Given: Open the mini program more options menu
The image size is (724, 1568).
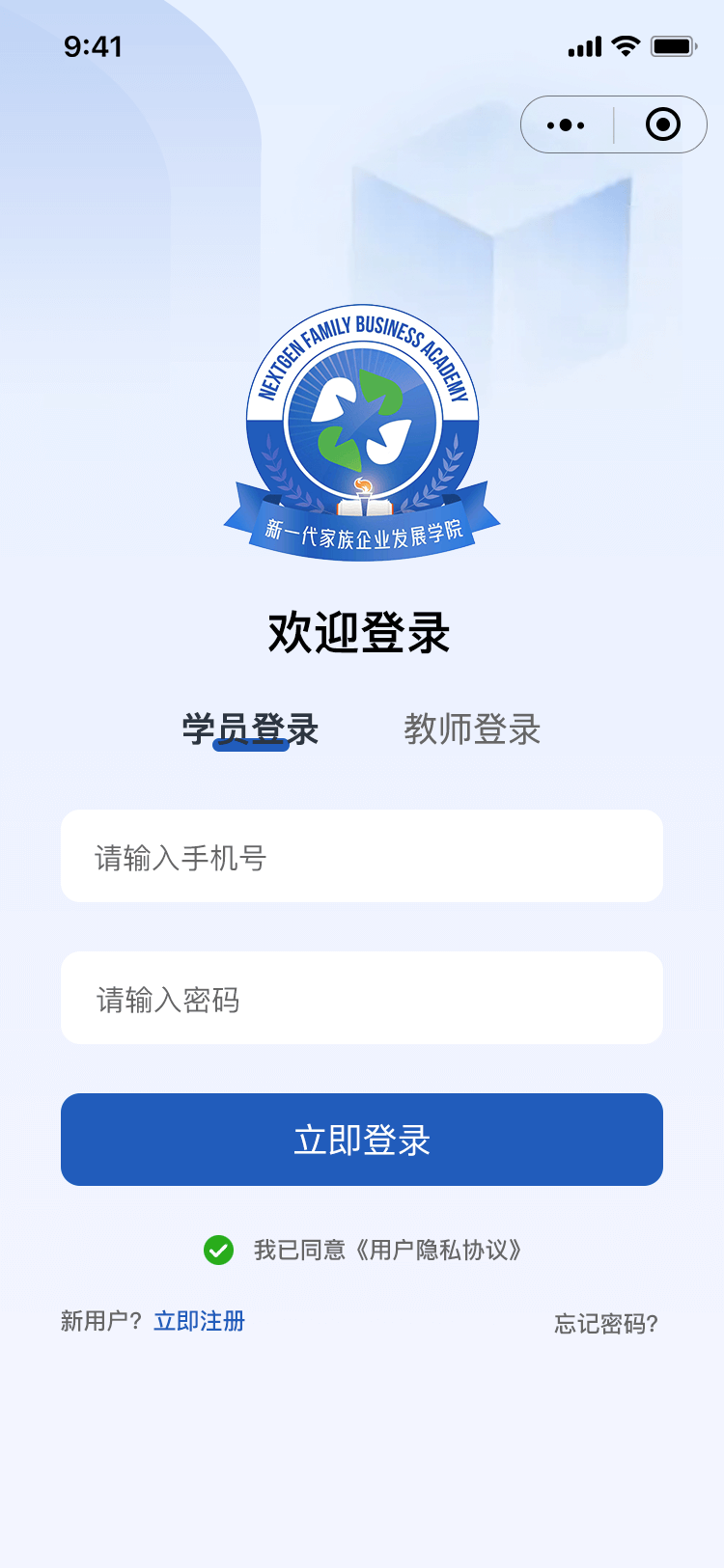Looking at the screenshot, I should click(566, 125).
